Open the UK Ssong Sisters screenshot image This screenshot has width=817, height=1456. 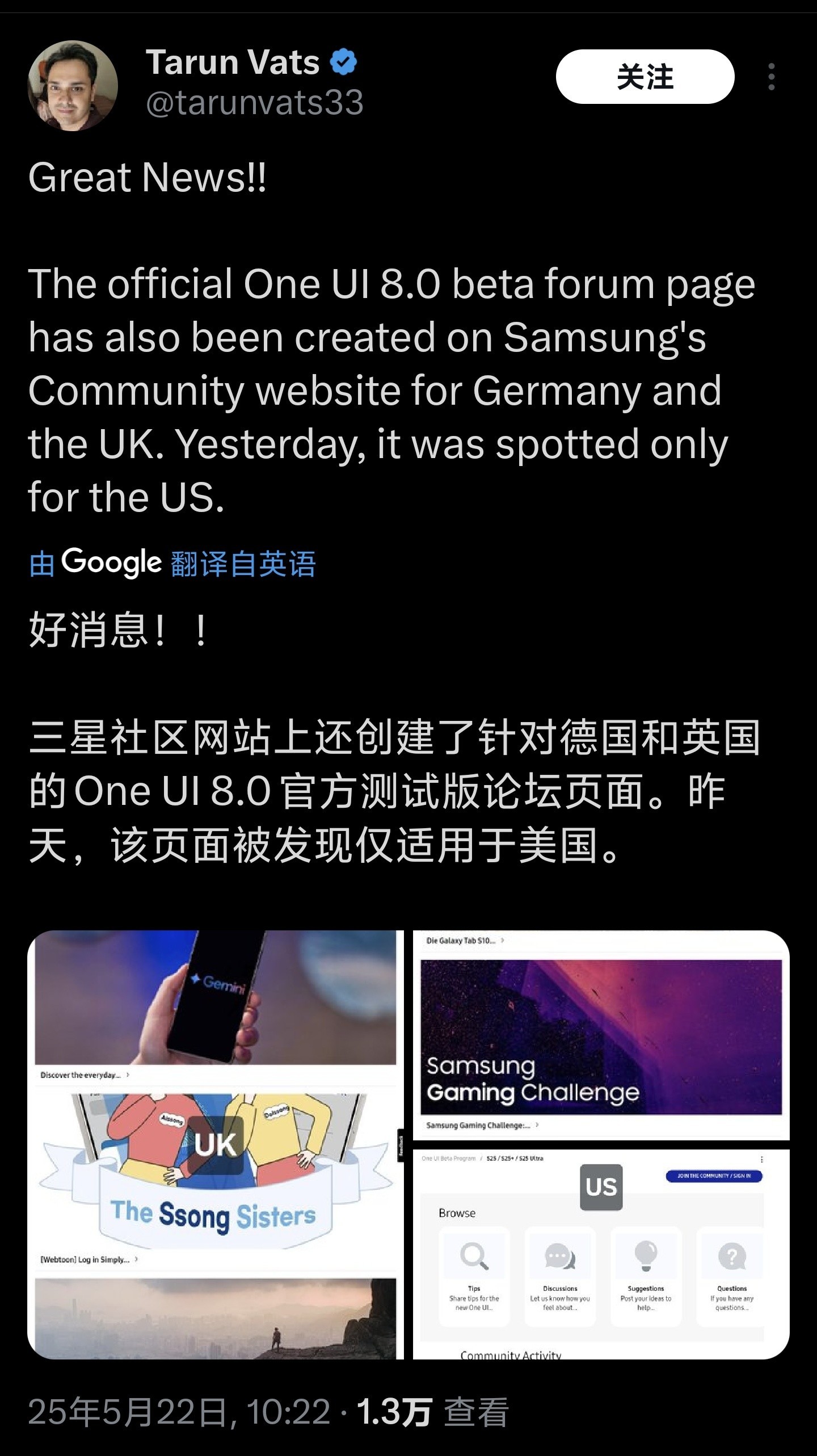click(x=216, y=1144)
